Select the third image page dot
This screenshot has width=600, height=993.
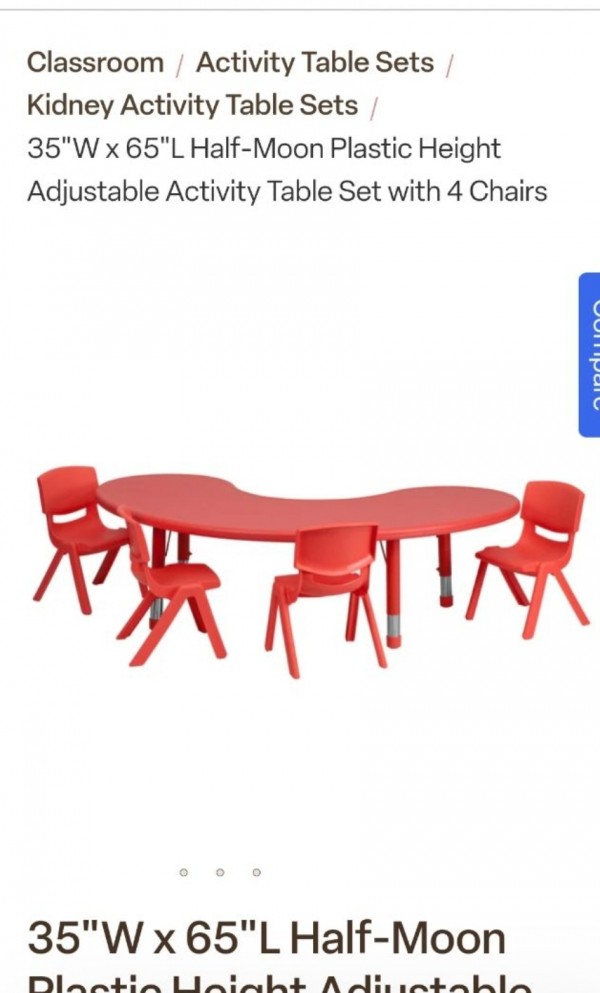256,872
